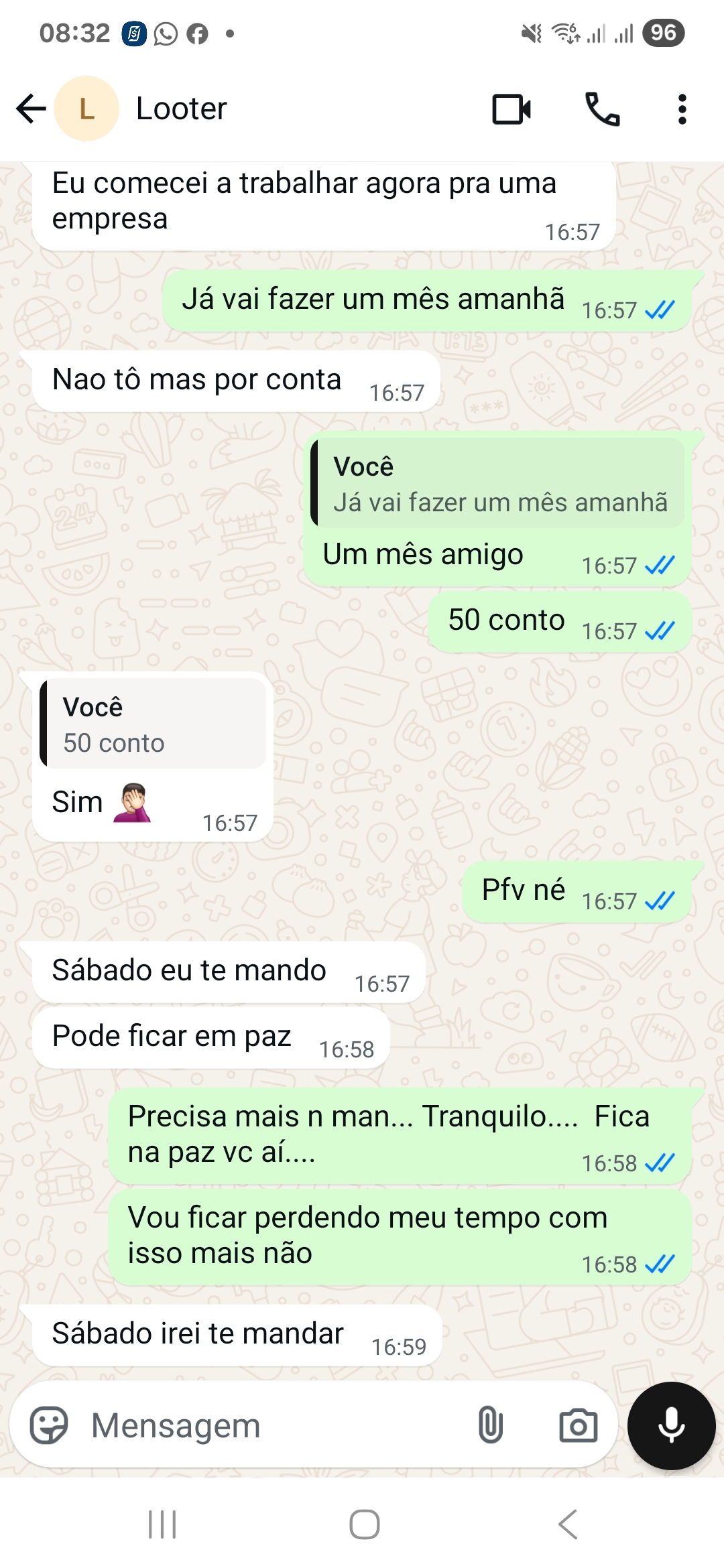Open the emoji and sticker picker
724x1568 pixels.
49,1425
